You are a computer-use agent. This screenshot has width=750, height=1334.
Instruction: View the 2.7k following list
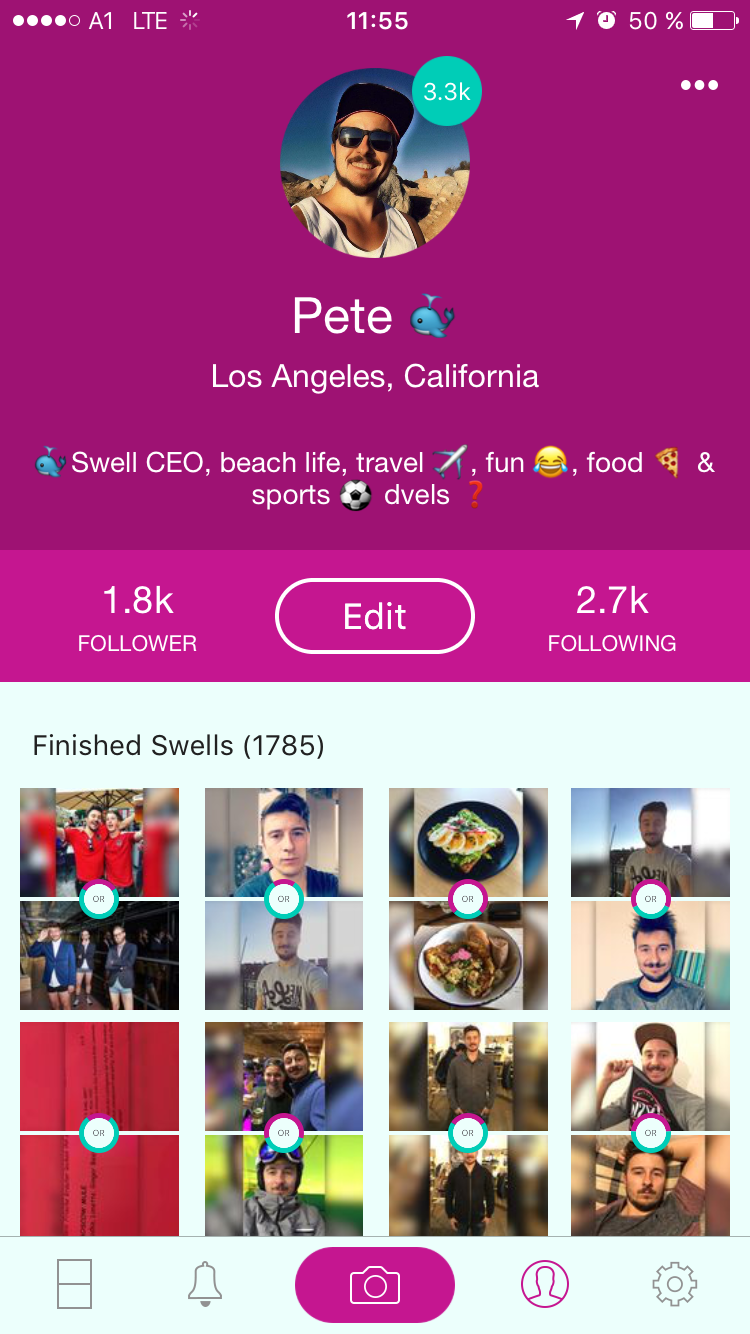(612, 618)
